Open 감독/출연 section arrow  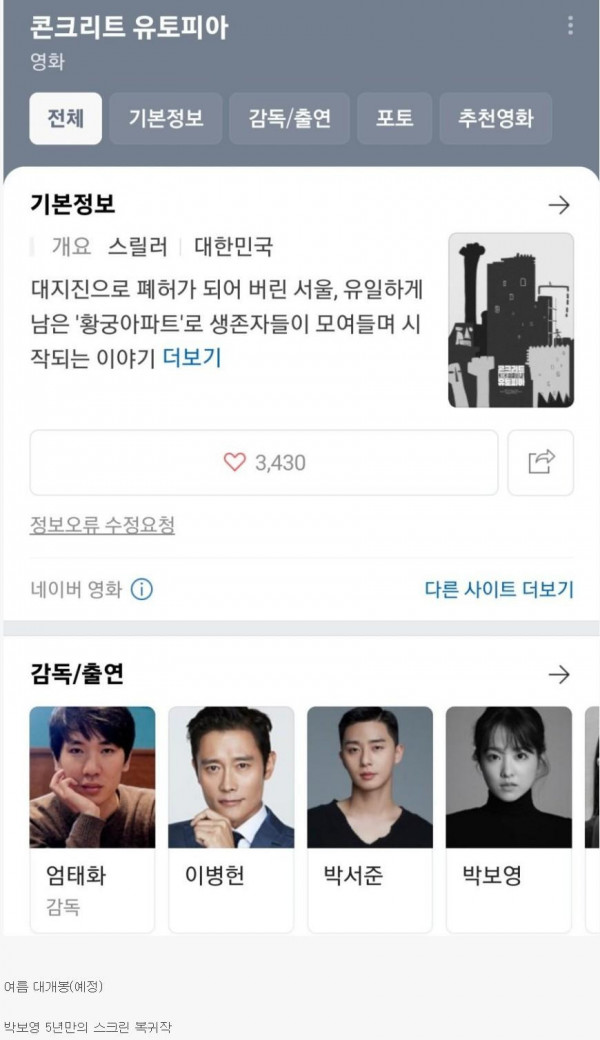559,674
